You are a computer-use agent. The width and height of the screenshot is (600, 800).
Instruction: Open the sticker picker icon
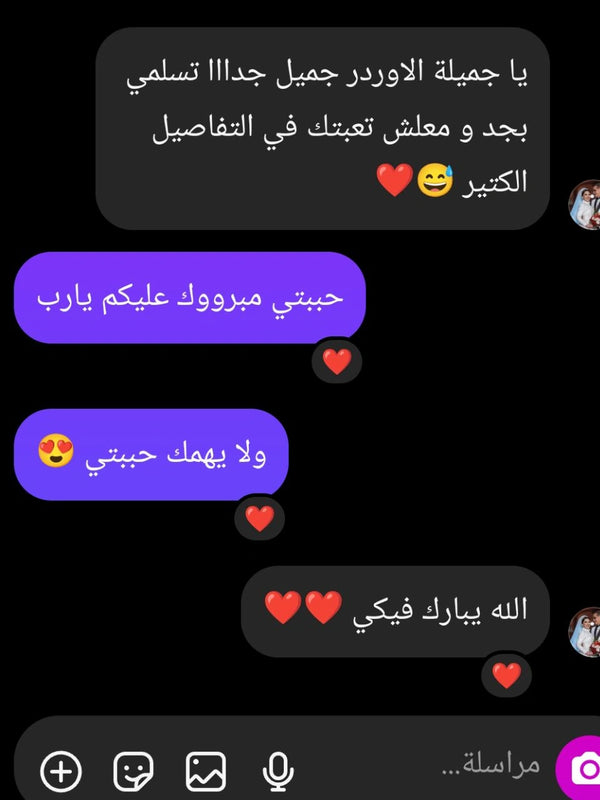(133, 770)
